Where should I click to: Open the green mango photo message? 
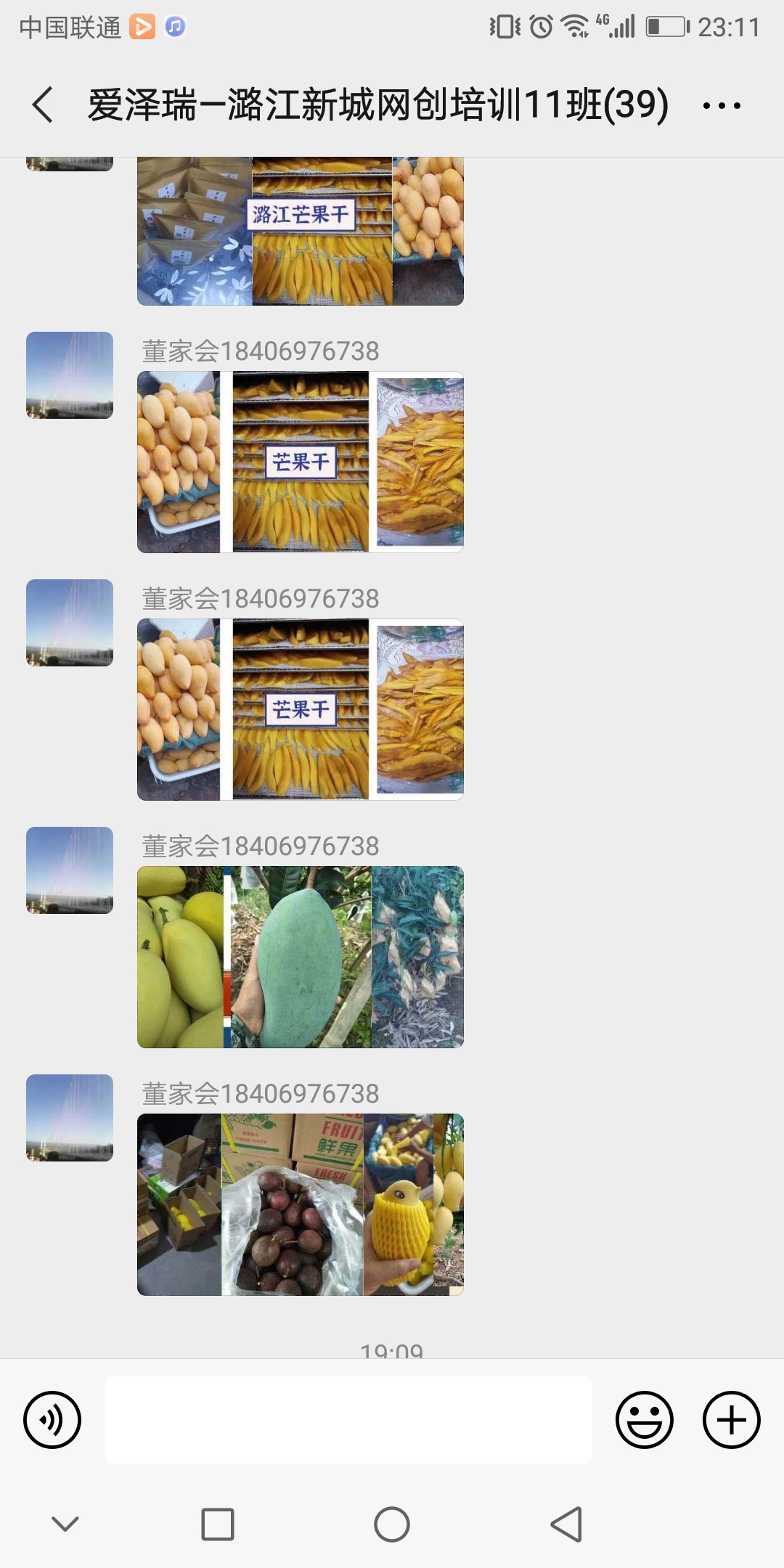click(x=301, y=957)
